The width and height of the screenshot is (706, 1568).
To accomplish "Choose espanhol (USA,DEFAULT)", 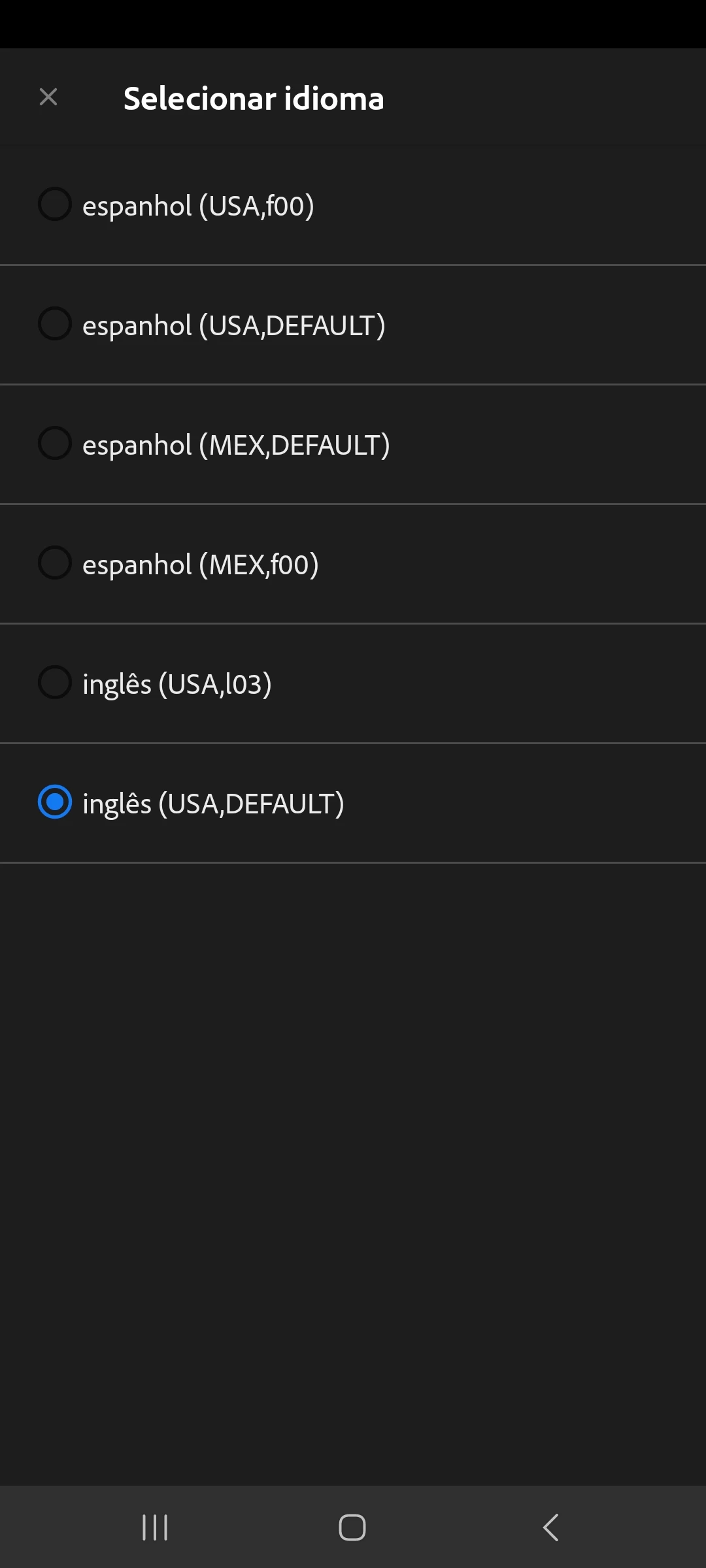I will [x=55, y=324].
